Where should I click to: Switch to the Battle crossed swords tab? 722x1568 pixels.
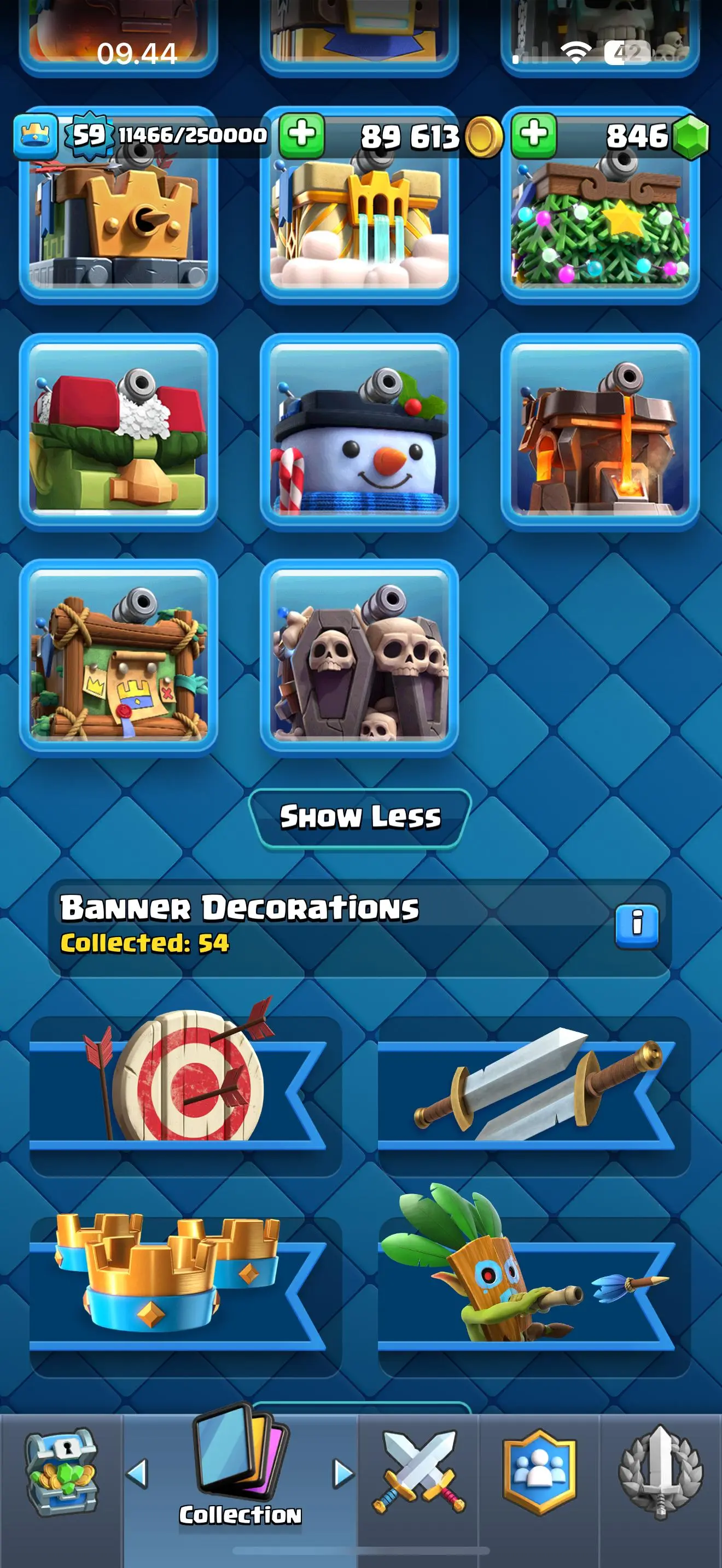click(418, 1473)
